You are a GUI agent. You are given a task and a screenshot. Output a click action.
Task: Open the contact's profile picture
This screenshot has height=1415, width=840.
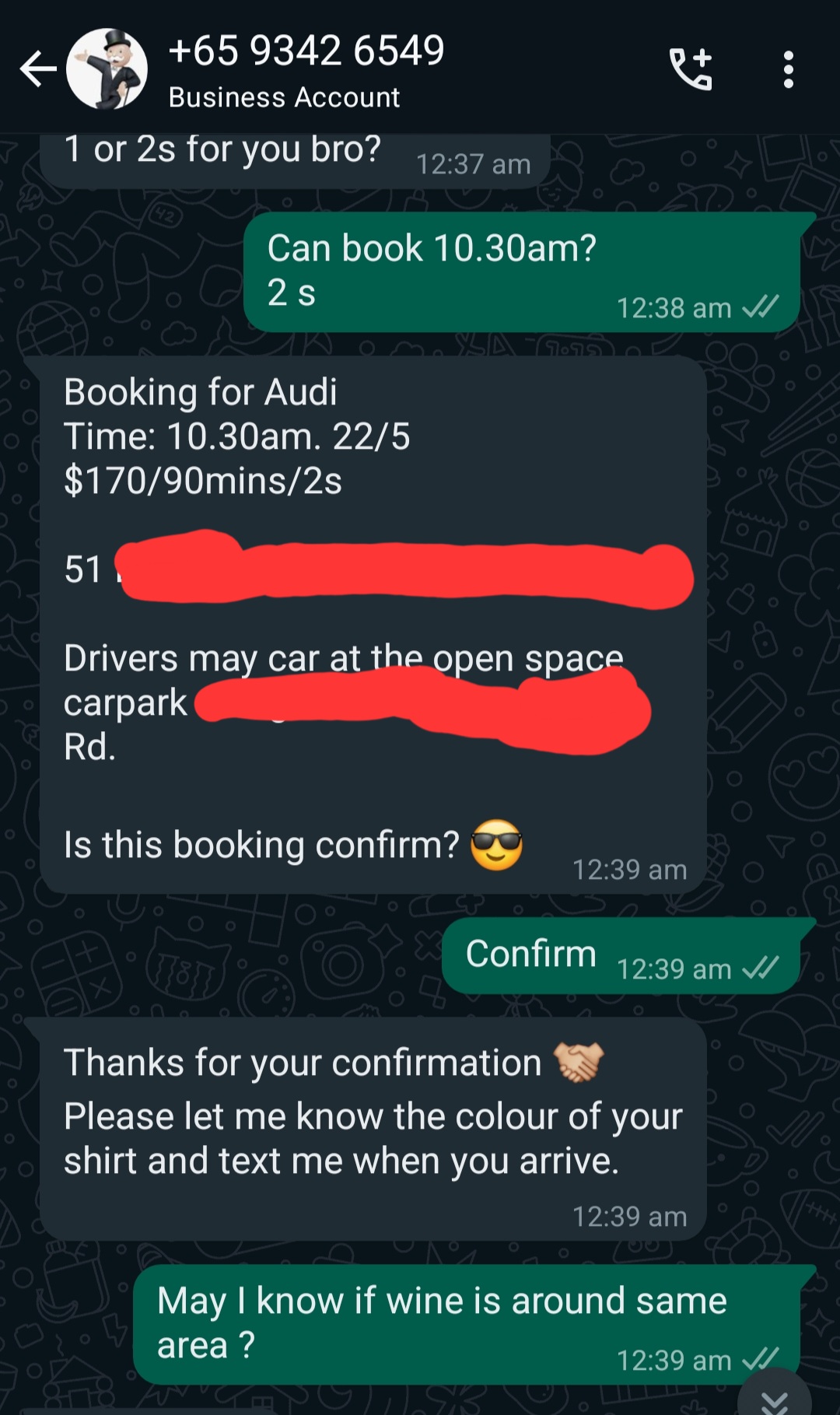pyautogui.click(x=107, y=69)
